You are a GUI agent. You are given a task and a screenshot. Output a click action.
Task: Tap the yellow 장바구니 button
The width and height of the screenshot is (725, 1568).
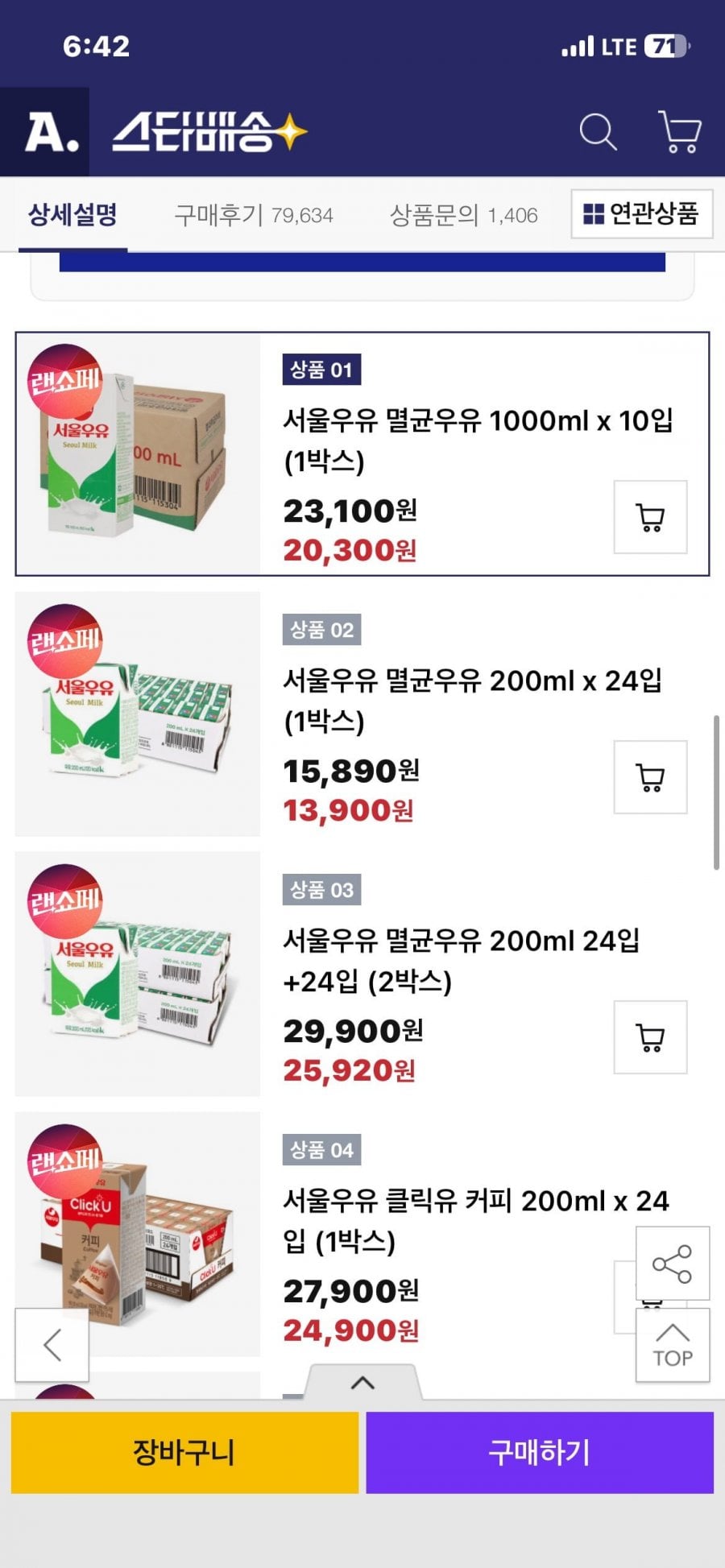click(x=184, y=1453)
